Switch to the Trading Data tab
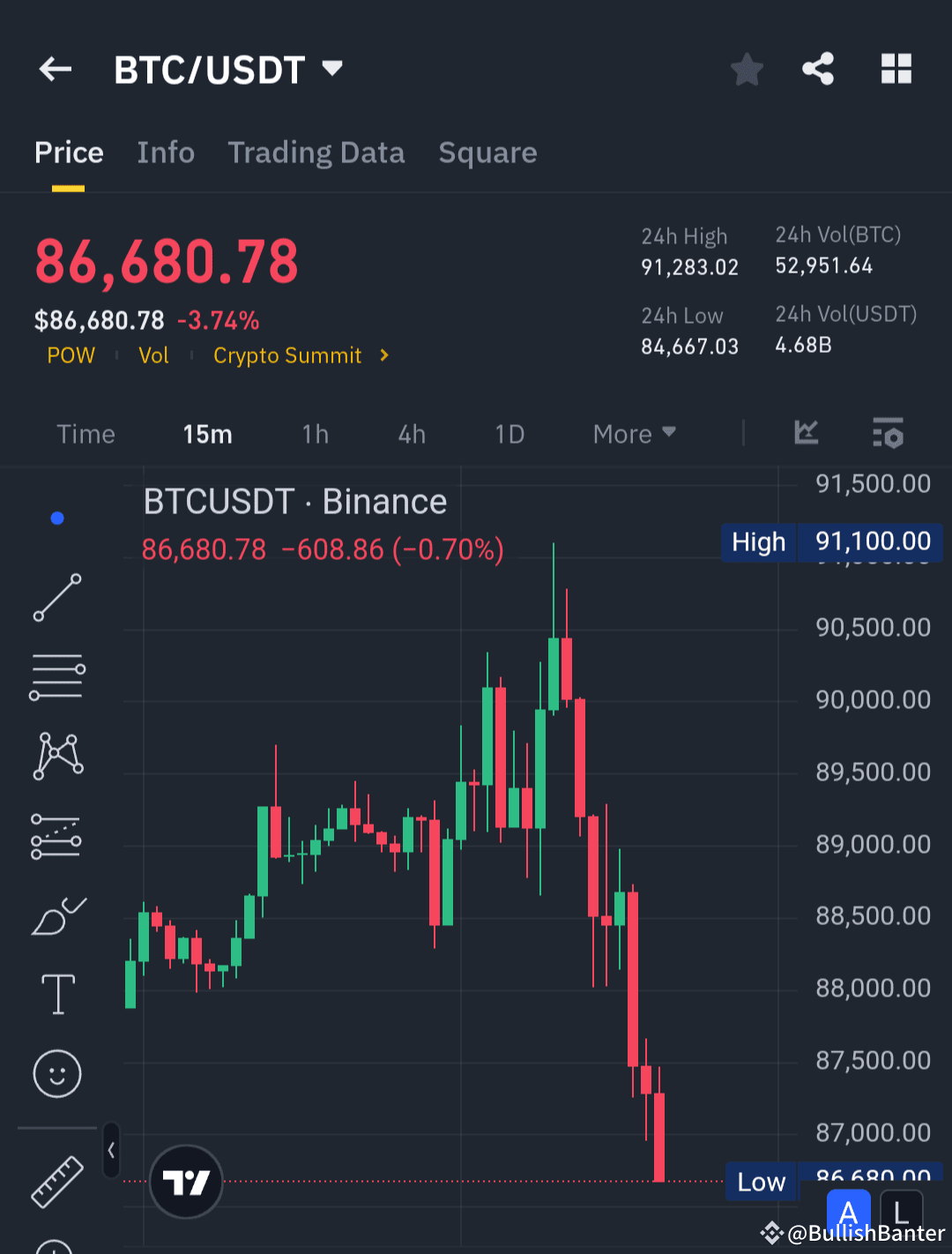Viewport: 952px width, 1254px height. click(x=316, y=152)
